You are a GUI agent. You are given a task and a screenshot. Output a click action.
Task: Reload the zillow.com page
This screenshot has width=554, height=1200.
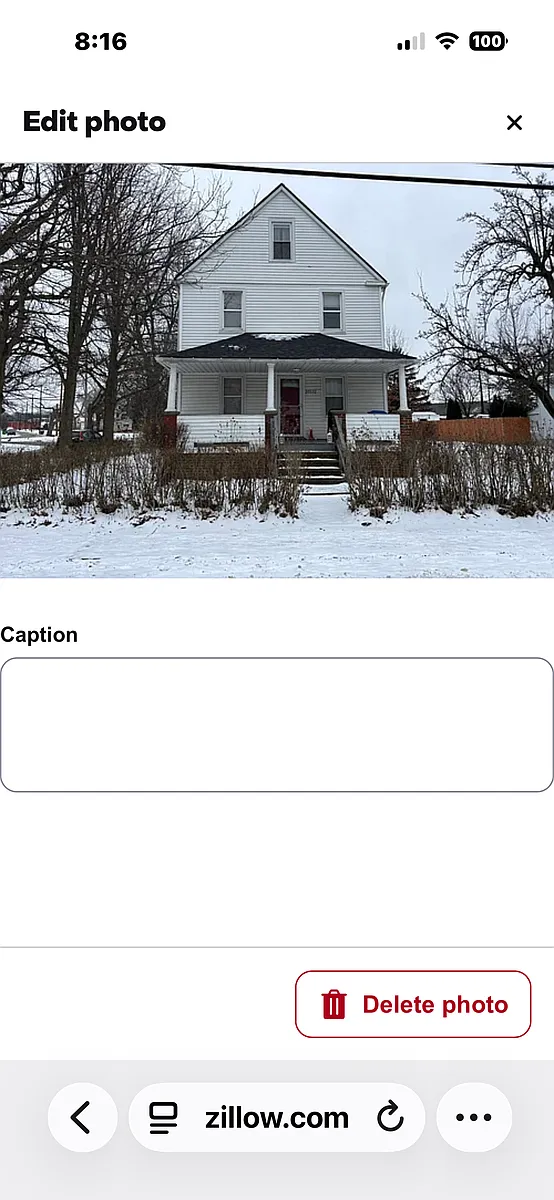pos(390,1117)
